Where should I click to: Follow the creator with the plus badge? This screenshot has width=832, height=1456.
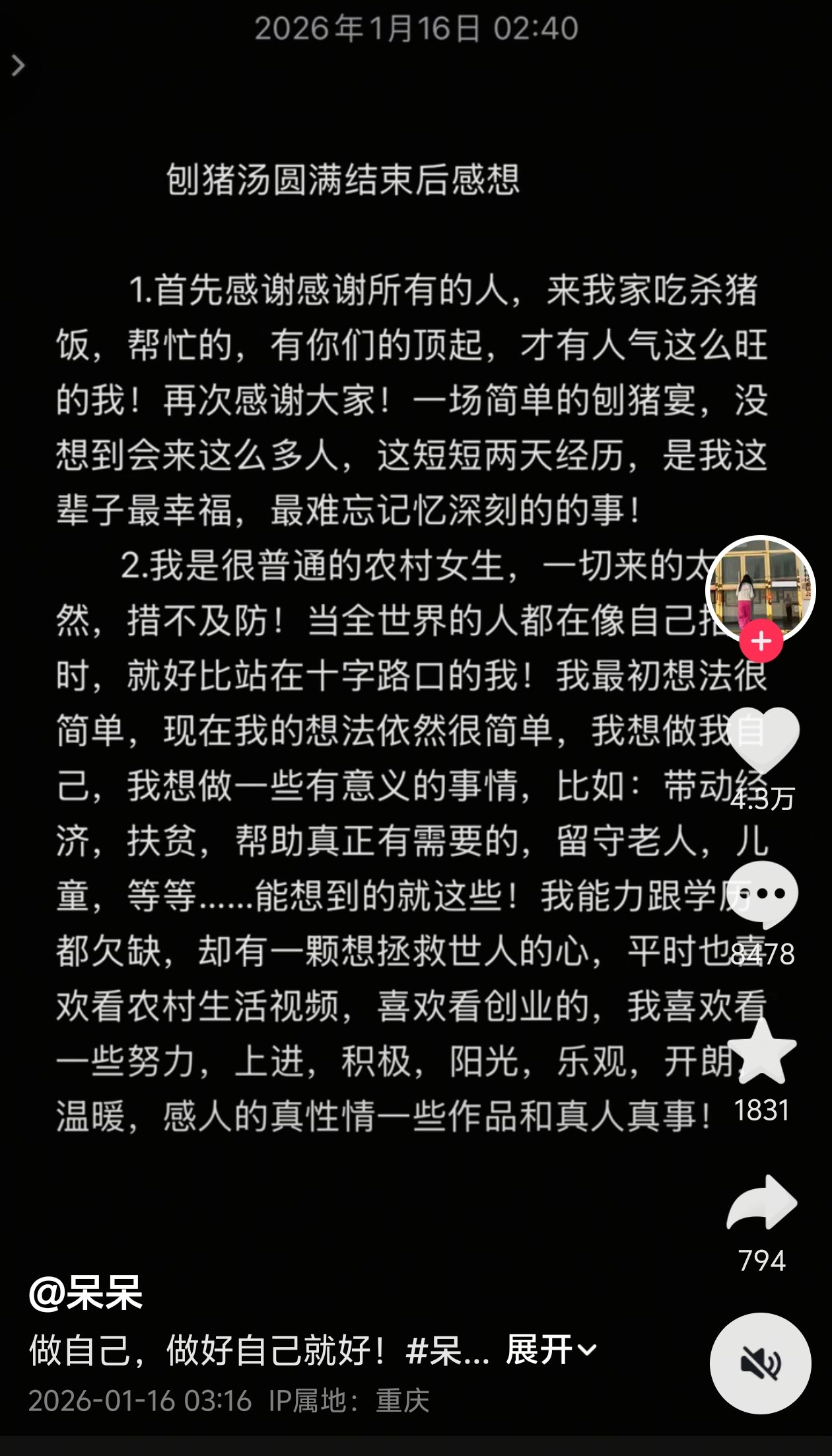pyautogui.click(x=761, y=641)
